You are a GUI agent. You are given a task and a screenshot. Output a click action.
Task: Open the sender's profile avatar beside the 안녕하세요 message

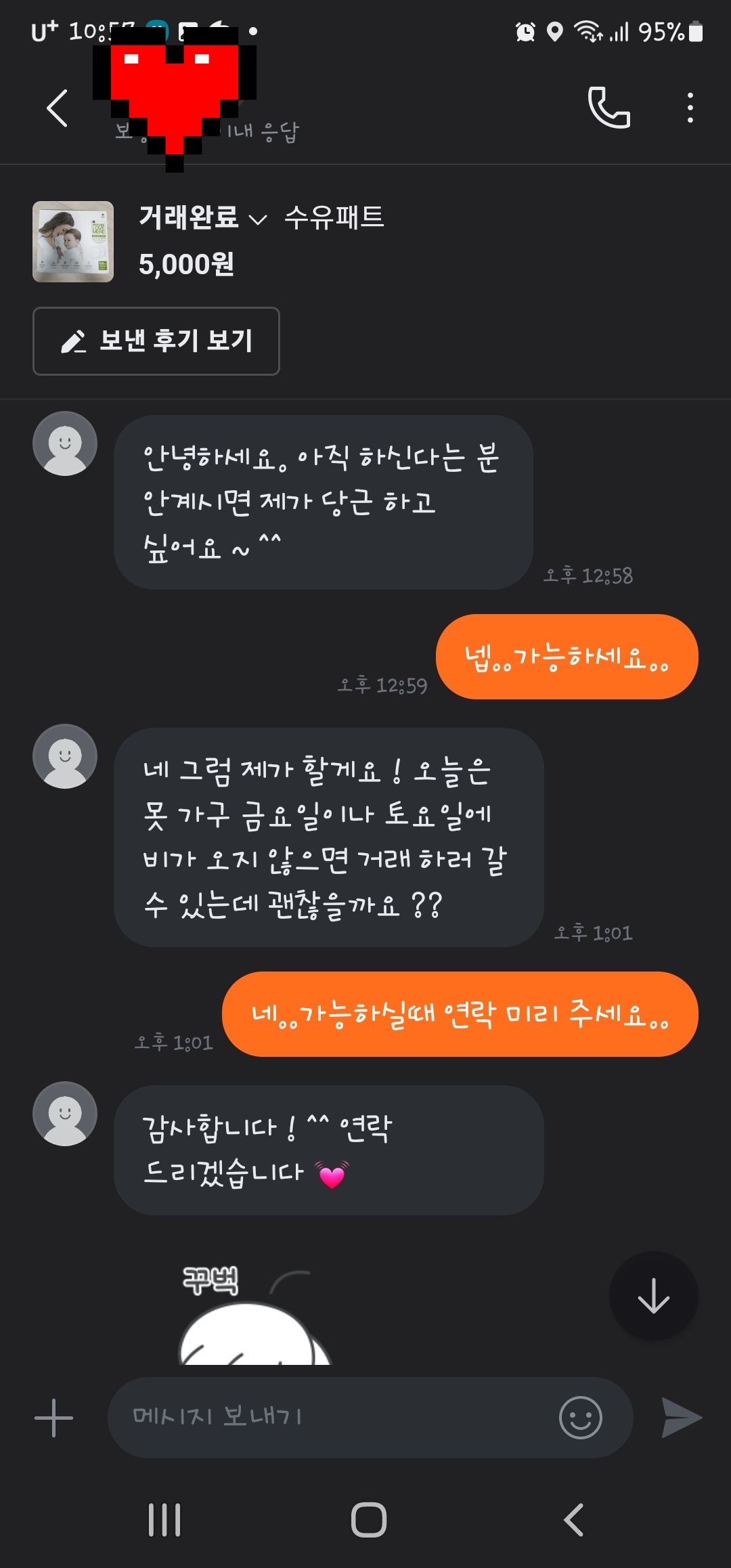tap(65, 443)
